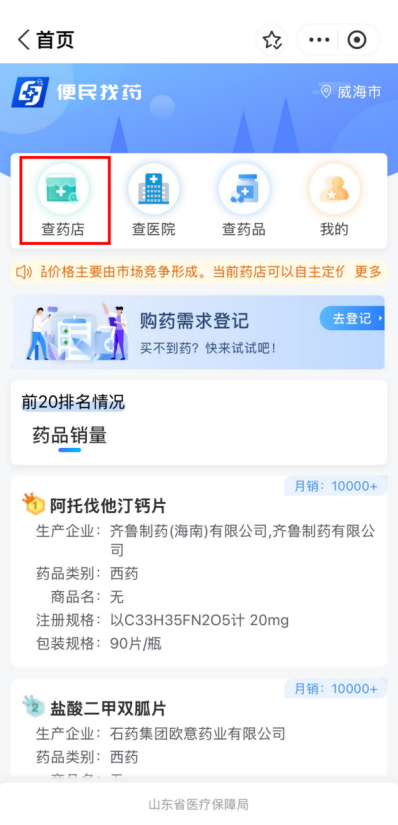Go back to 首页
This screenshot has width=398, height=825.
pyautogui.click(x=46, y=40)
